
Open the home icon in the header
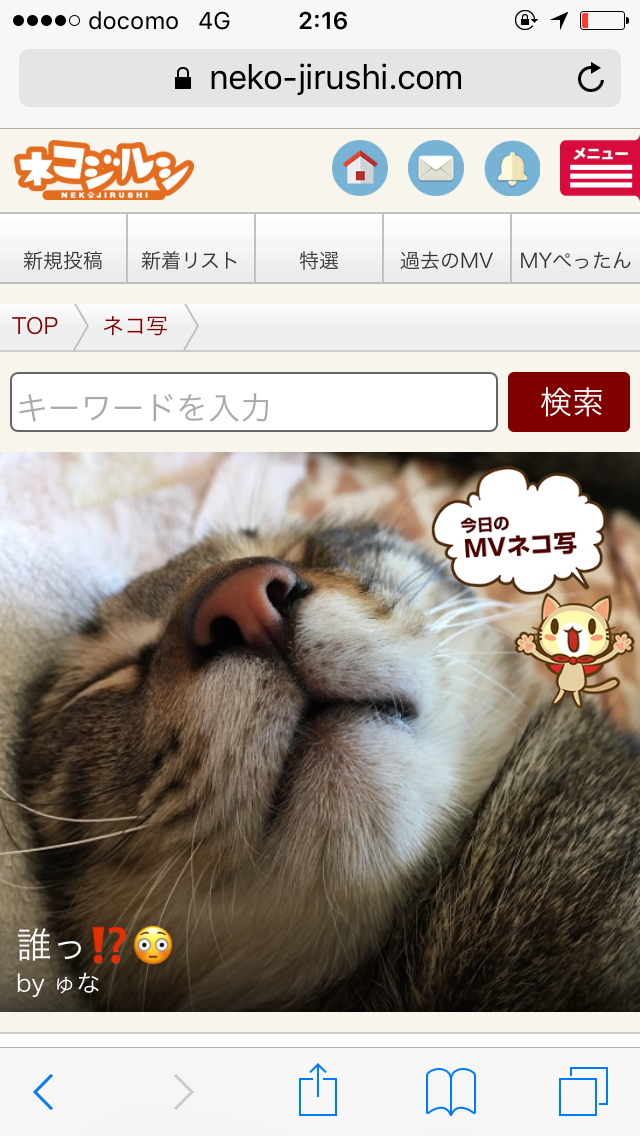[359, 168]
